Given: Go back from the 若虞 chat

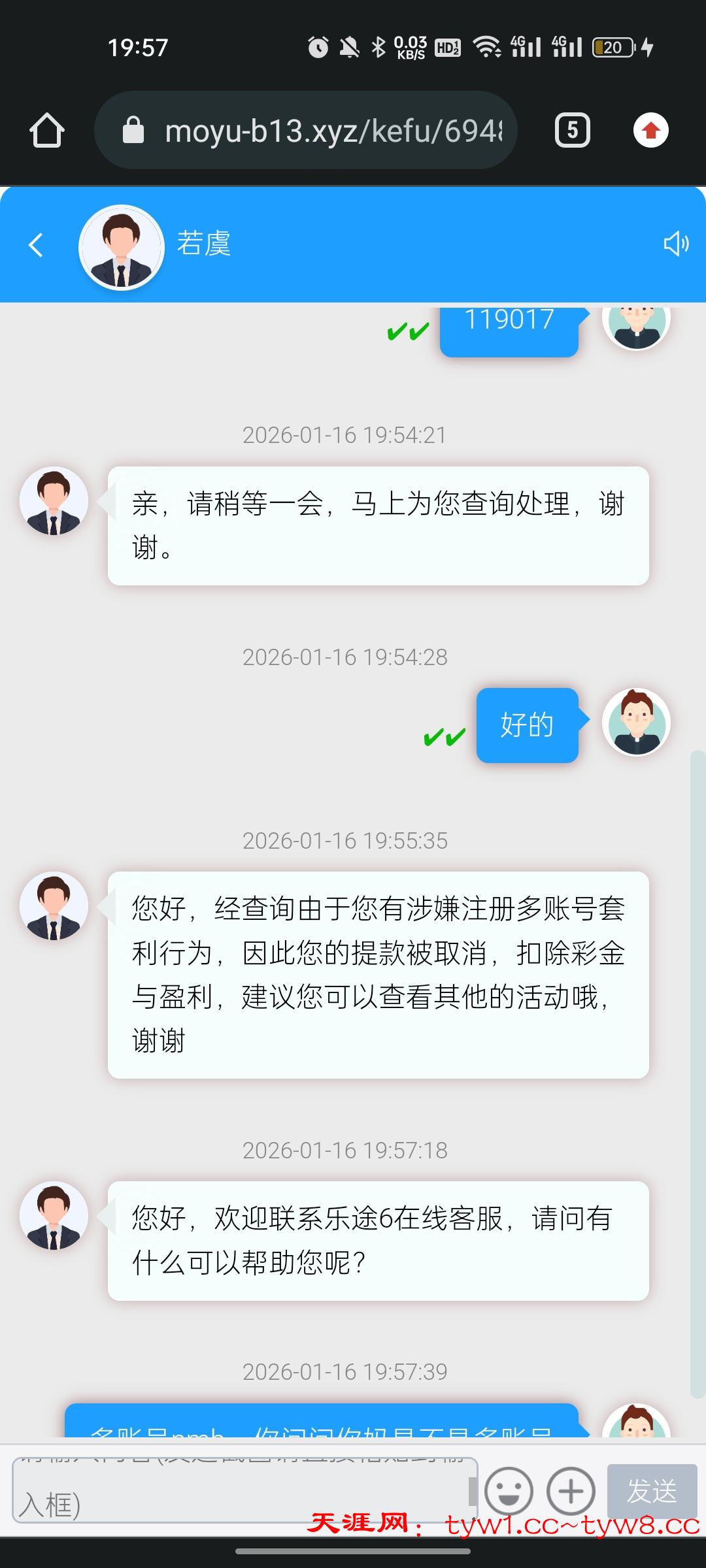Looking at the screenshot, I should (36, 245).
